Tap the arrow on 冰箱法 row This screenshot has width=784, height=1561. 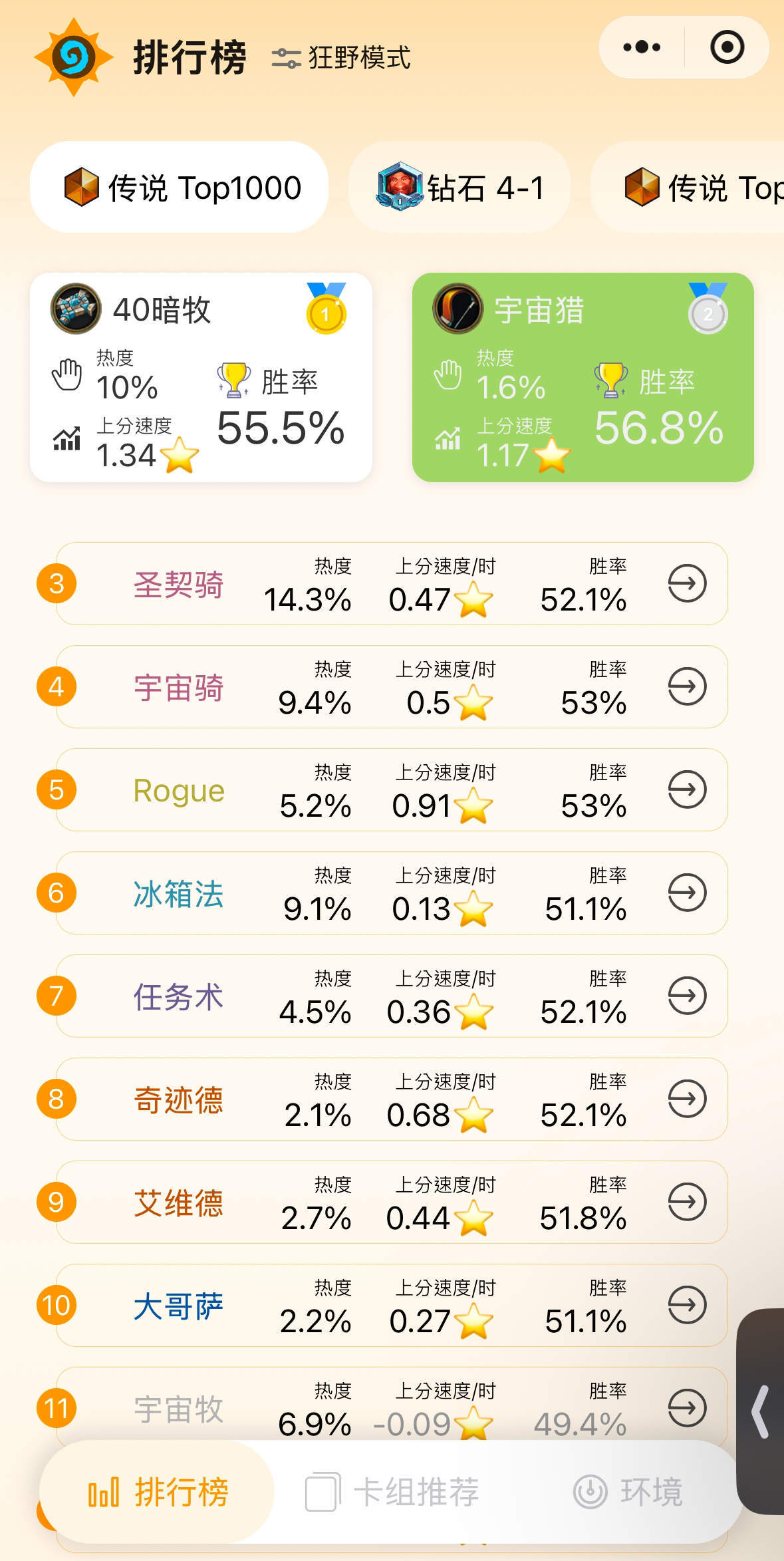tap(686, 893)
